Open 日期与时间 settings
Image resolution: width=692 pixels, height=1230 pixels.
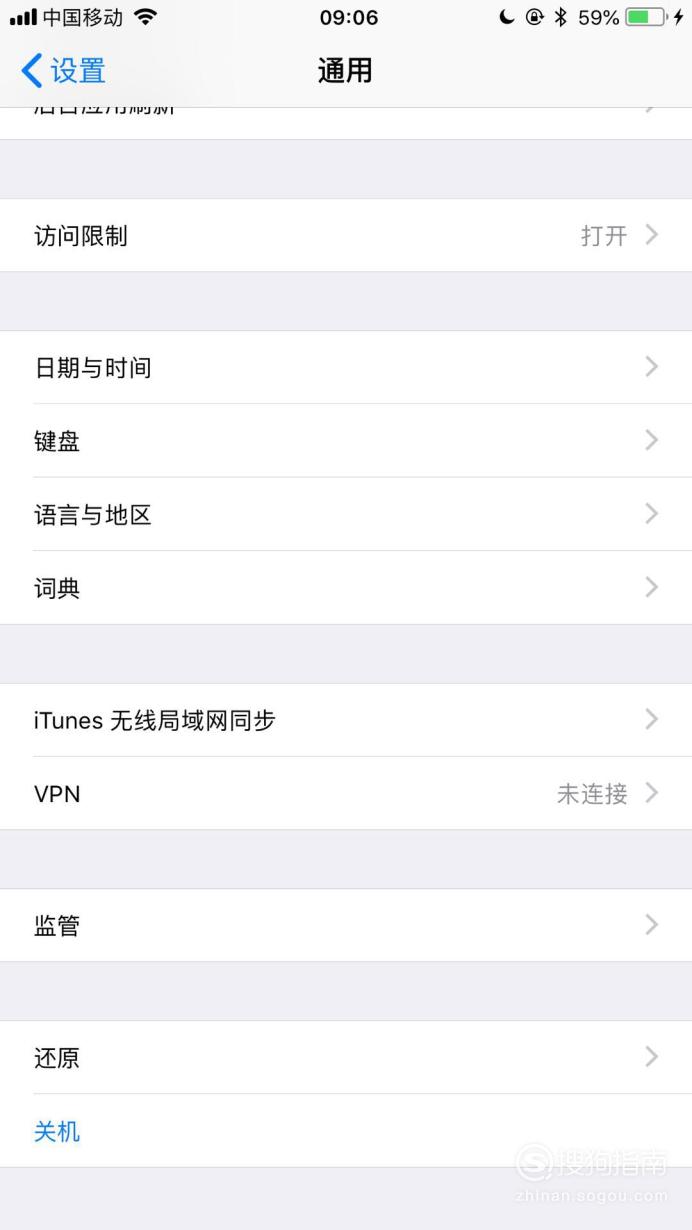pyautogui.click(x=346, y=367)
